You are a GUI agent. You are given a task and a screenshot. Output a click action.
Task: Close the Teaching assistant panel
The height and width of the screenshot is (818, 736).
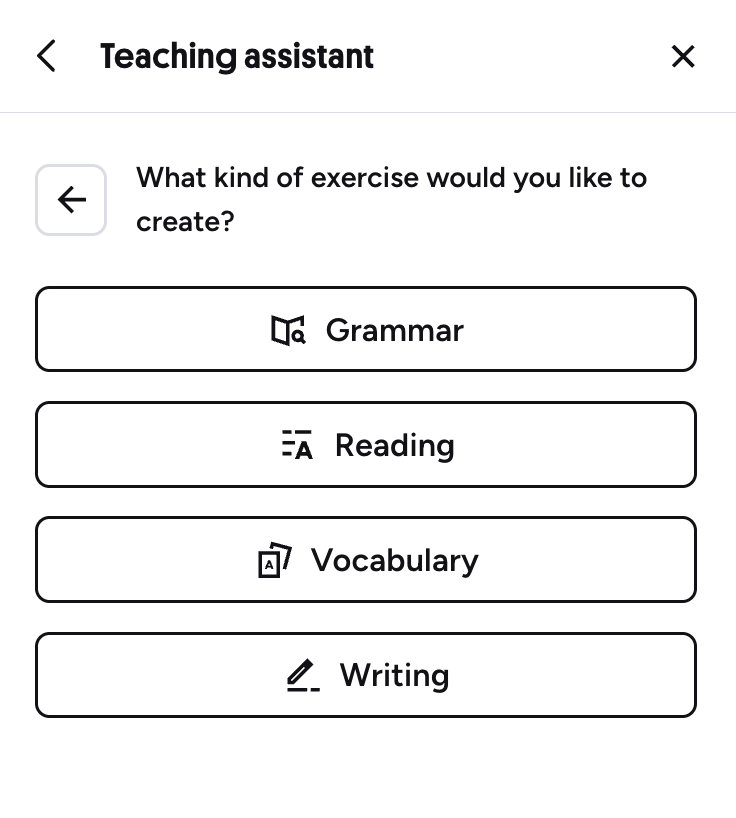683,56
